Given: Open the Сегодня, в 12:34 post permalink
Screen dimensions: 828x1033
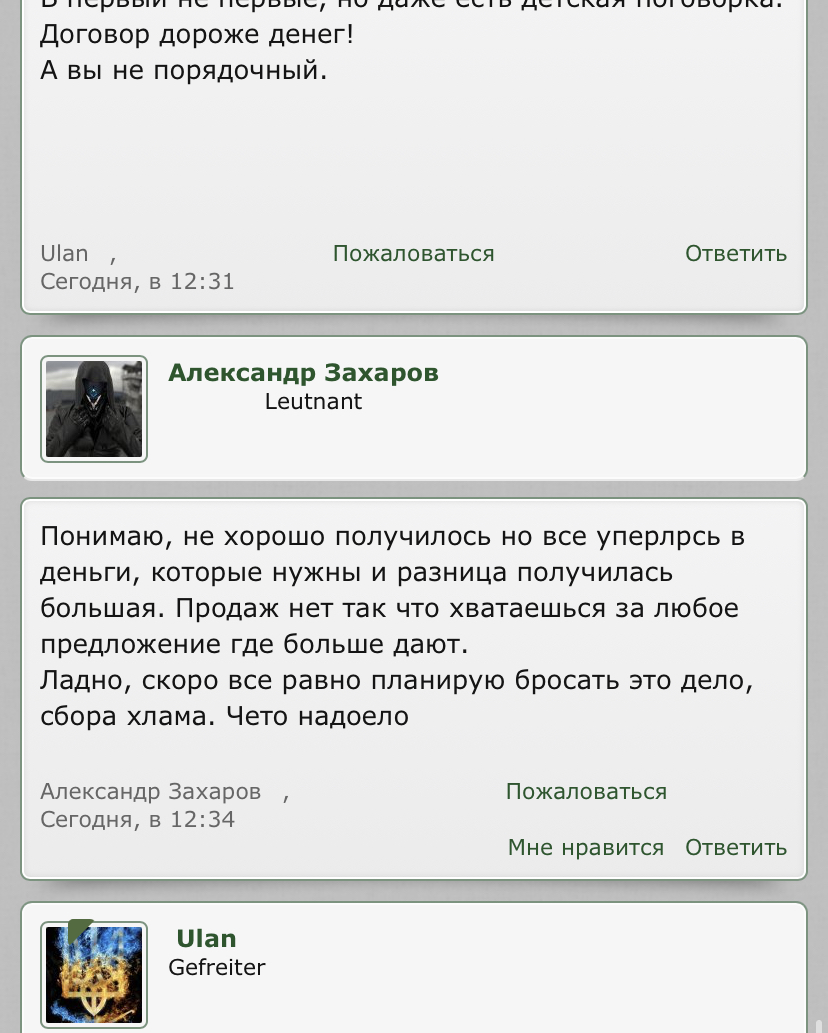Looking at the screenshot, I should coord(137,819).
